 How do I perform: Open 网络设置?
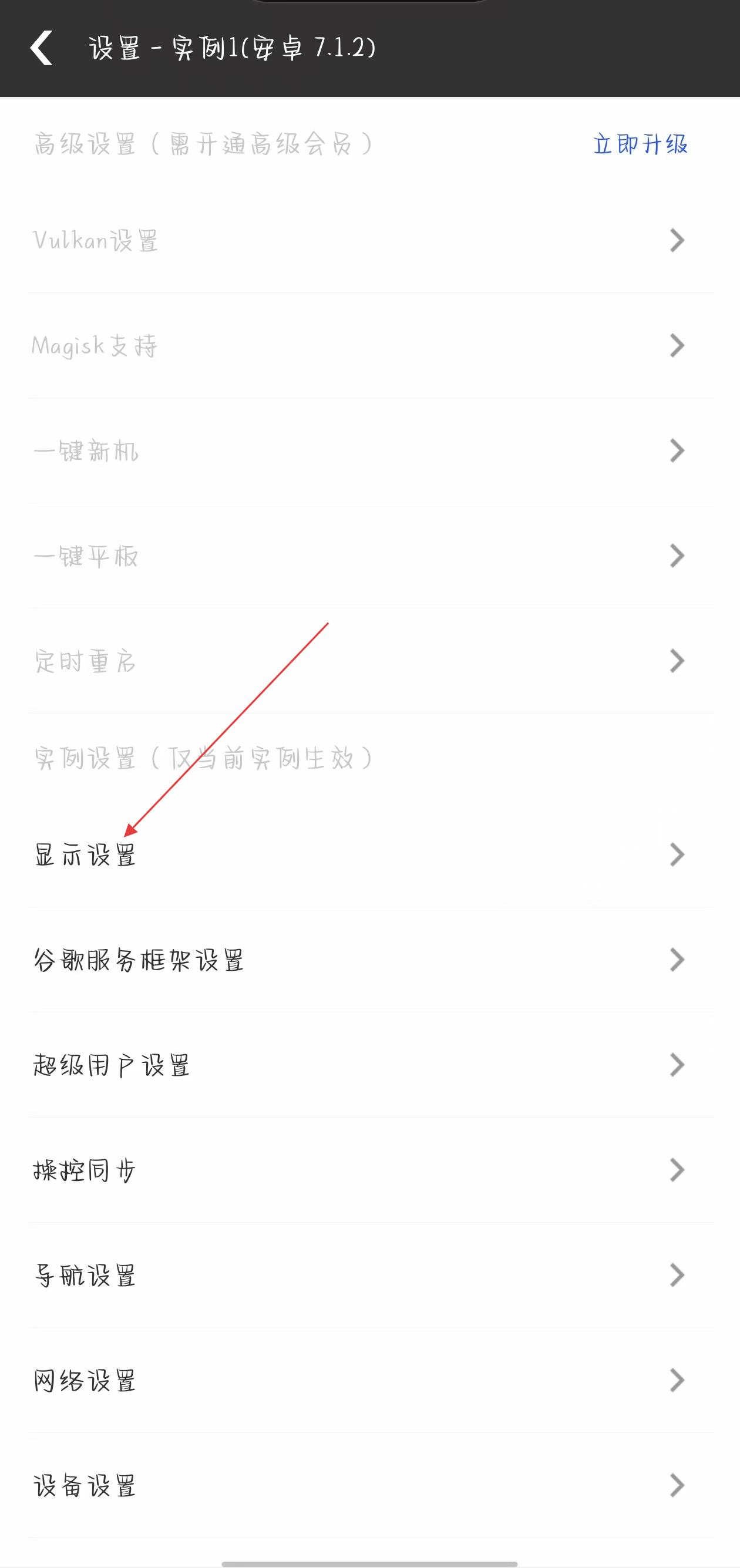[x=370, y=1381]
